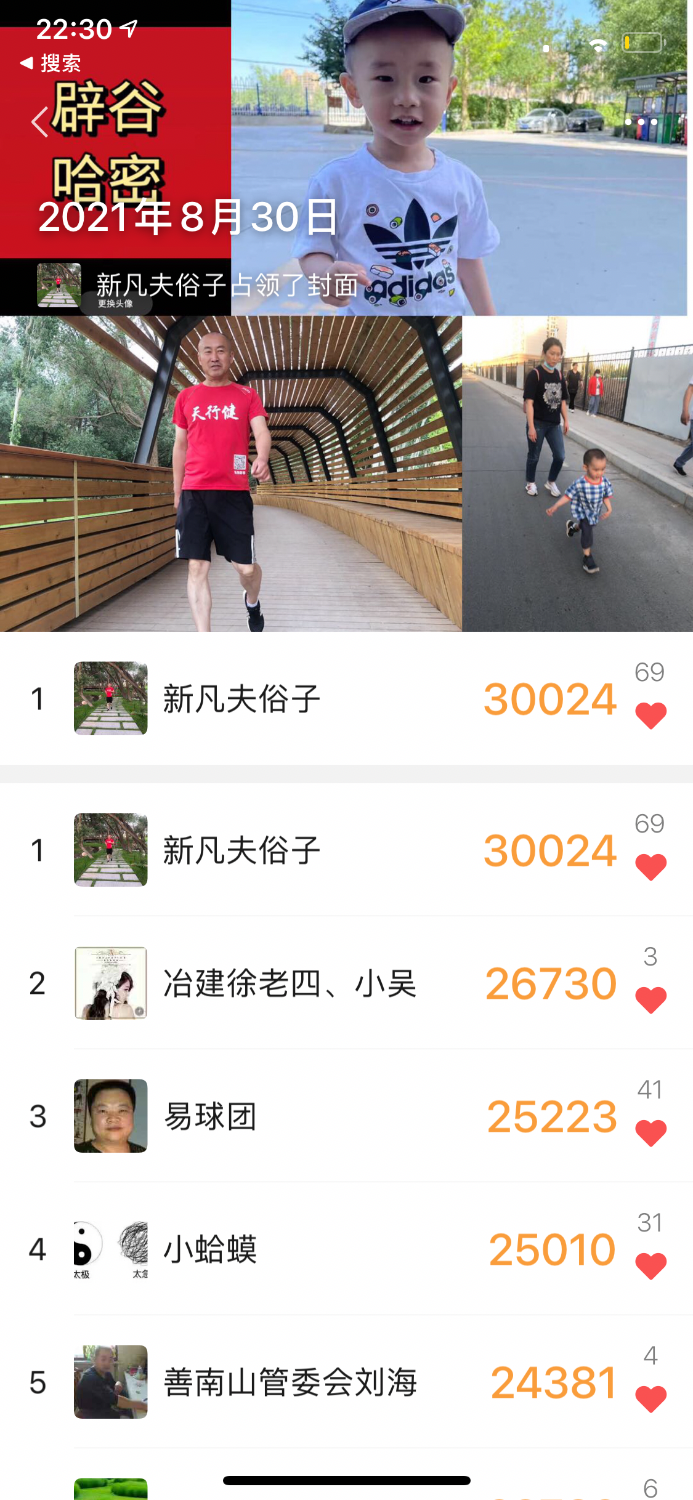Like 冶建徐老四、小吴's 26730 steps
Viewport: 693px width, 1500px height.
651,999
